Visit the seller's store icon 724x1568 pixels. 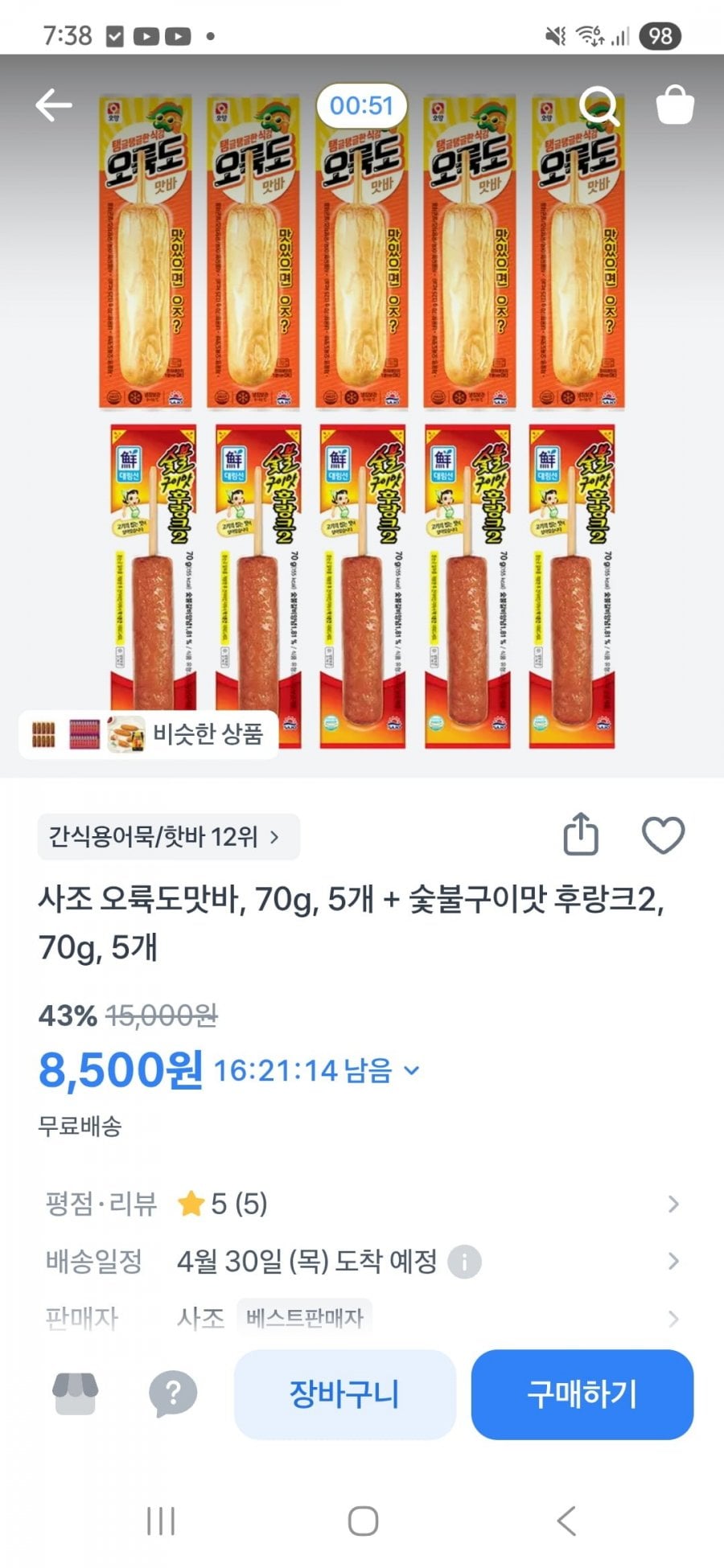tap(76, 1394)
